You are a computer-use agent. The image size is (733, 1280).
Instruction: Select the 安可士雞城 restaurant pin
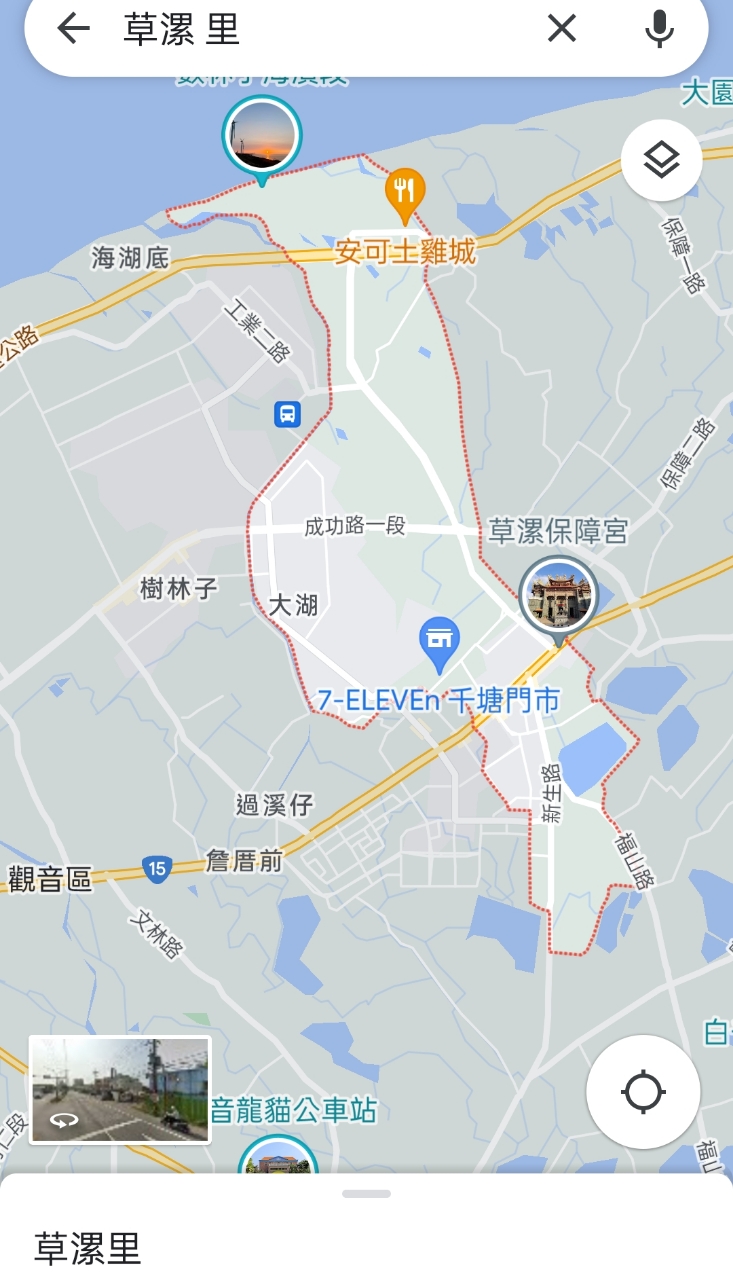(x=405, y=191)
